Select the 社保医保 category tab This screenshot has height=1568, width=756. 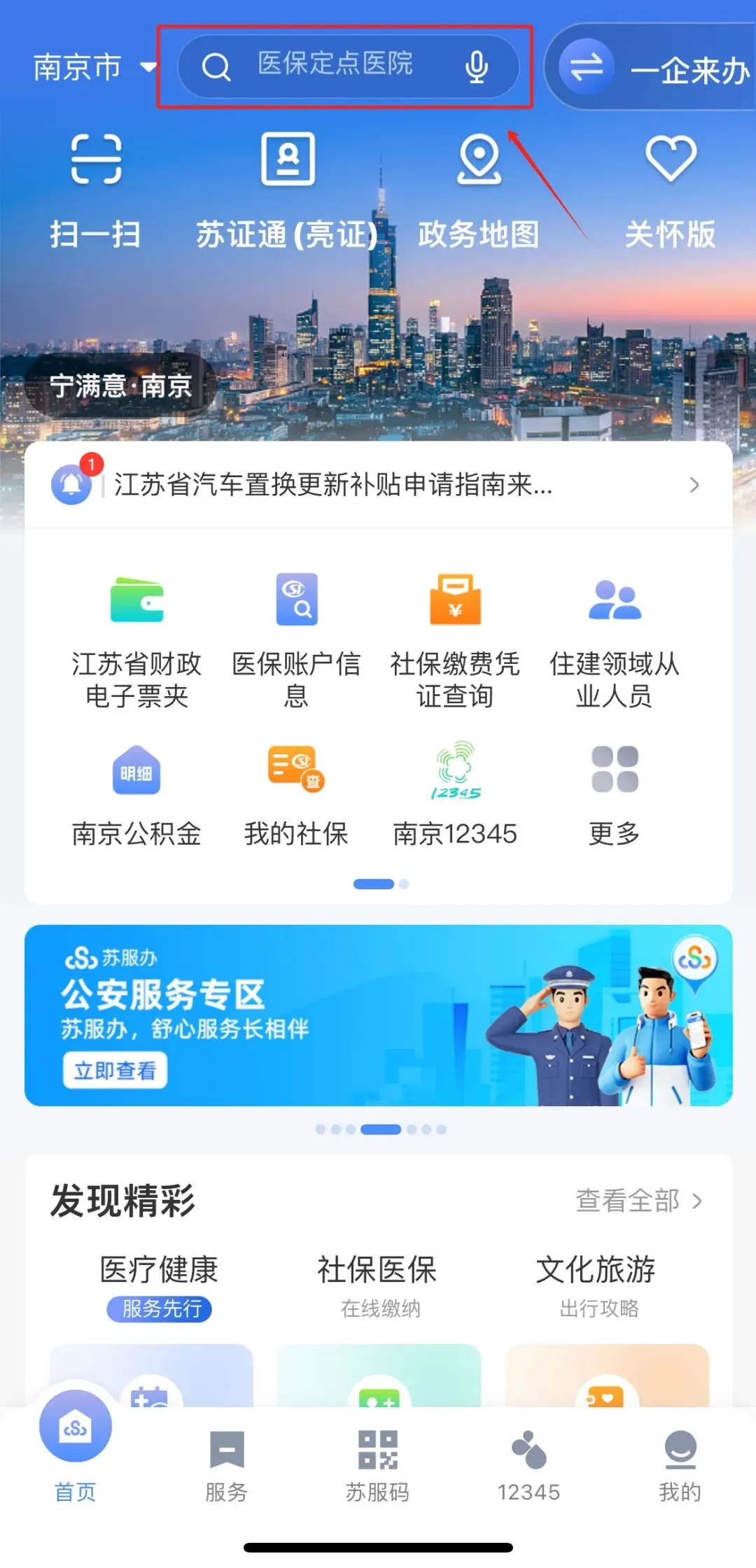pos(377,1284)
